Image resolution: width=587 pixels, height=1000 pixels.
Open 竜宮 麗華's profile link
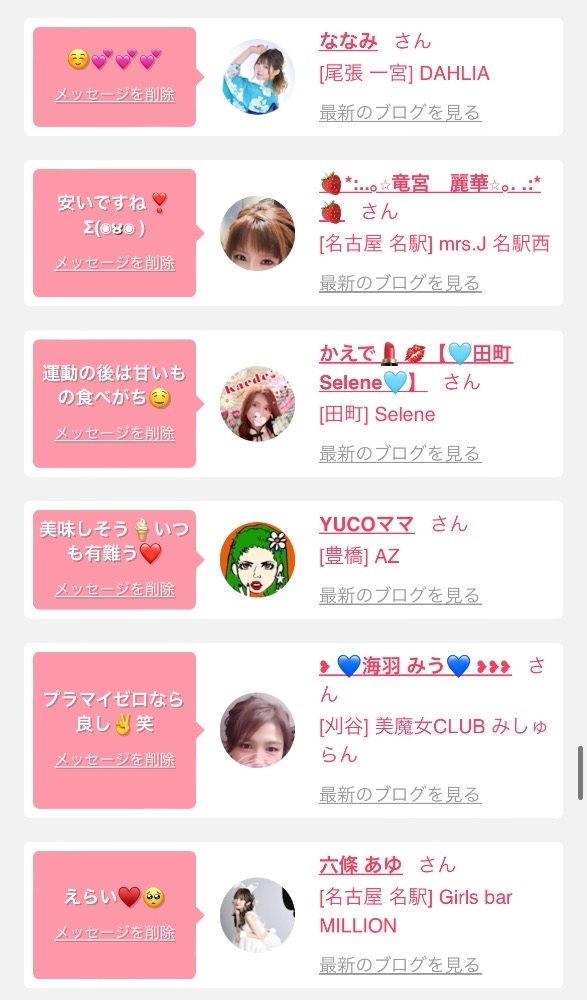[x=430, y=197]
